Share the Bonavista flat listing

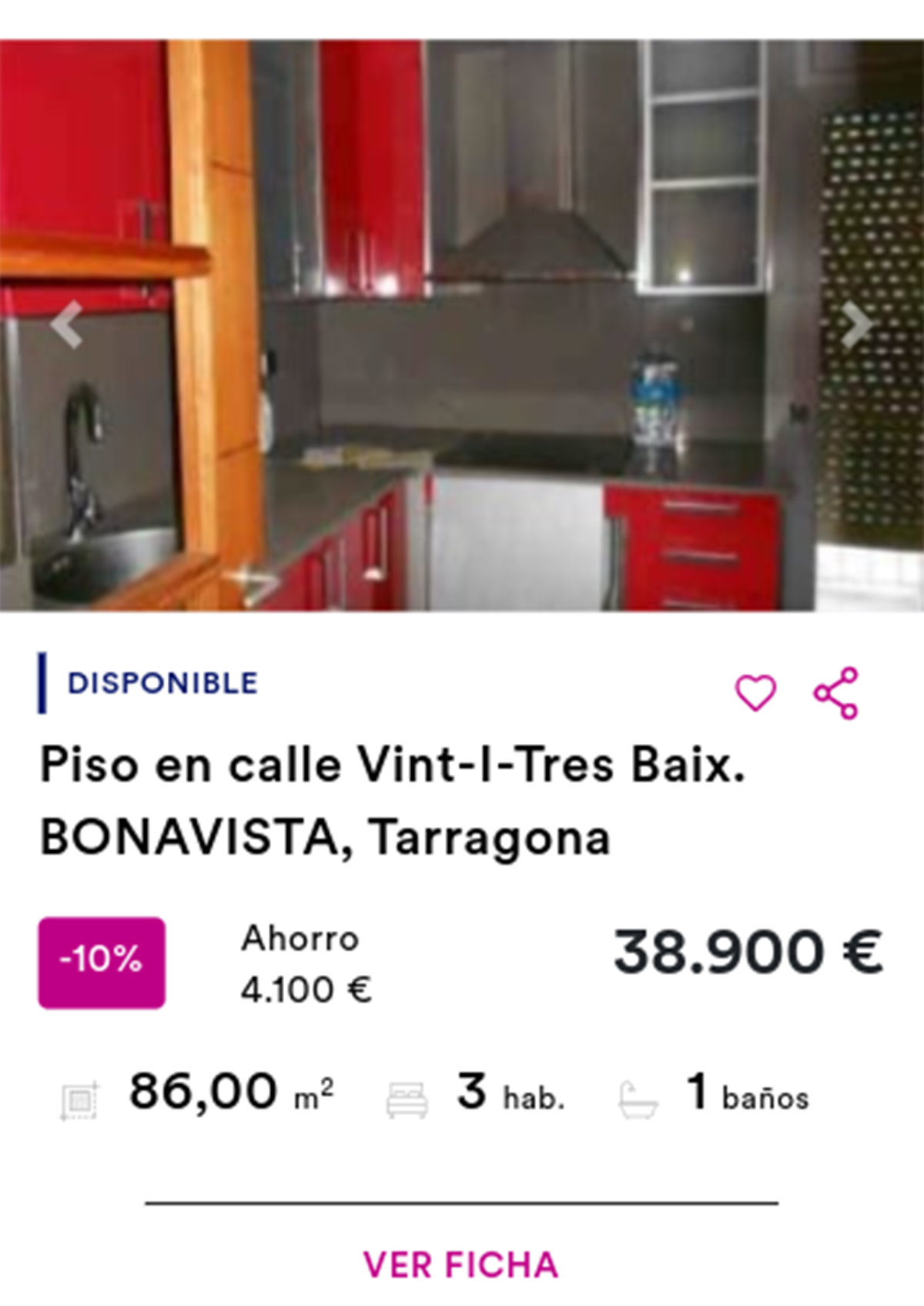[836, 693]
